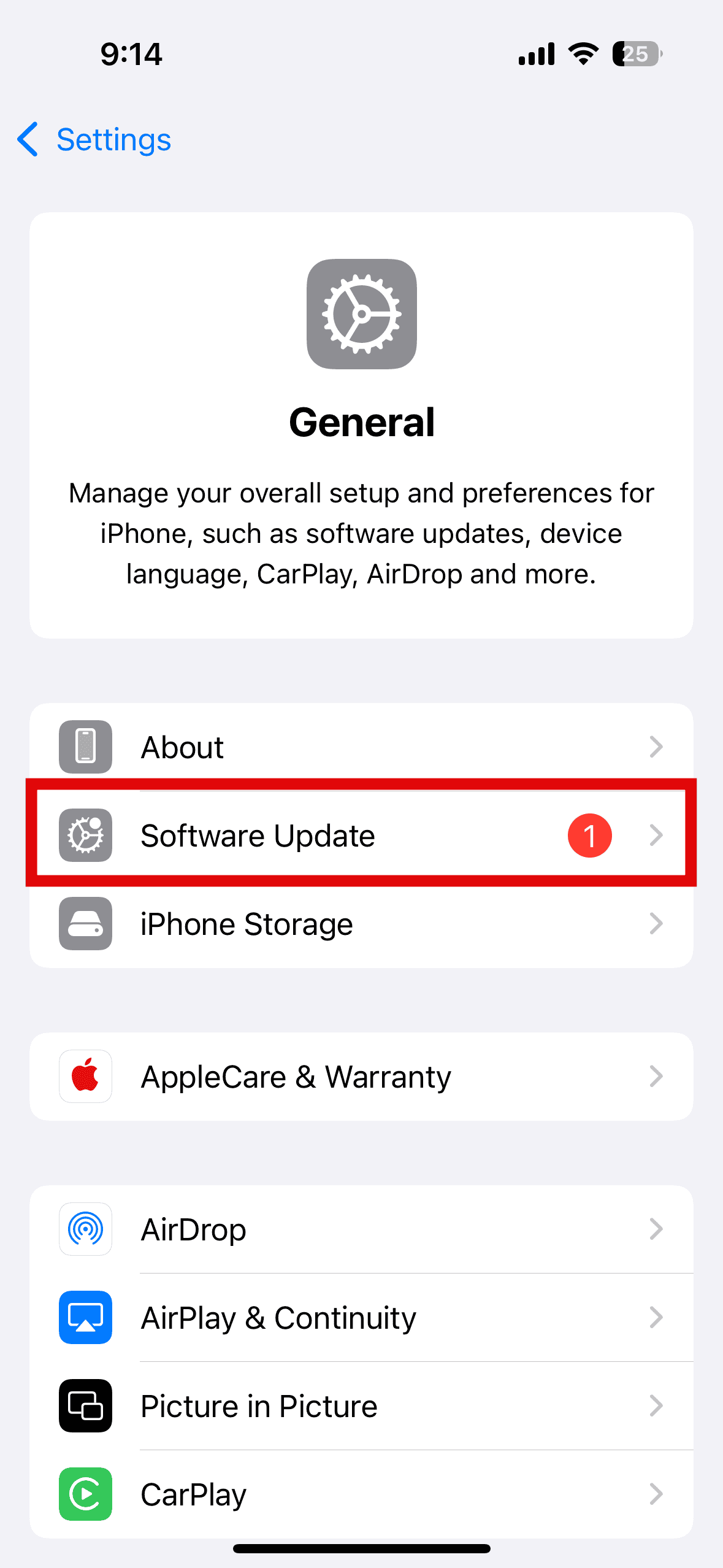
Task: Open the About row
Action: 361,747
